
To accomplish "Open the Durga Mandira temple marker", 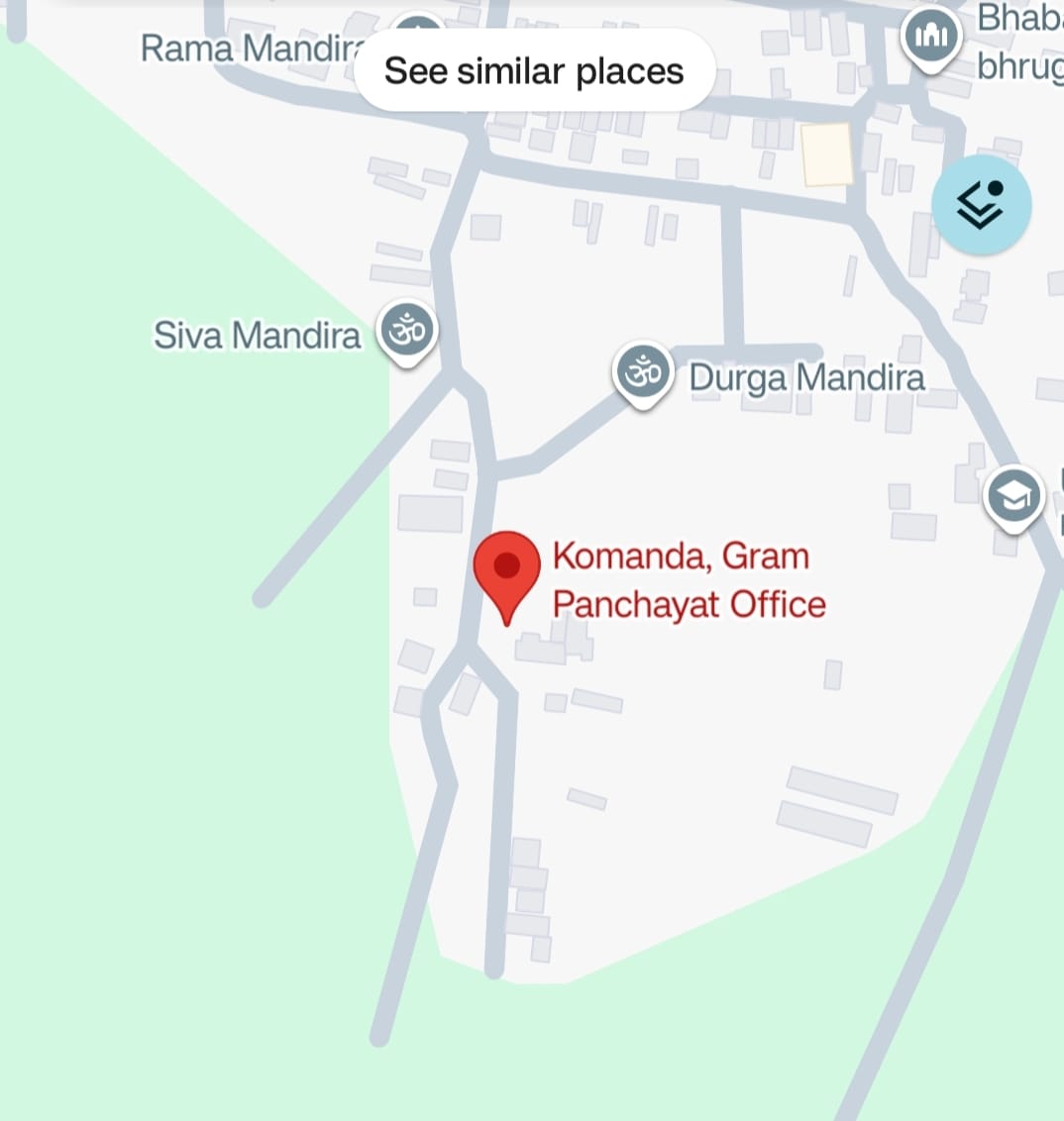I will click(643, 374).
